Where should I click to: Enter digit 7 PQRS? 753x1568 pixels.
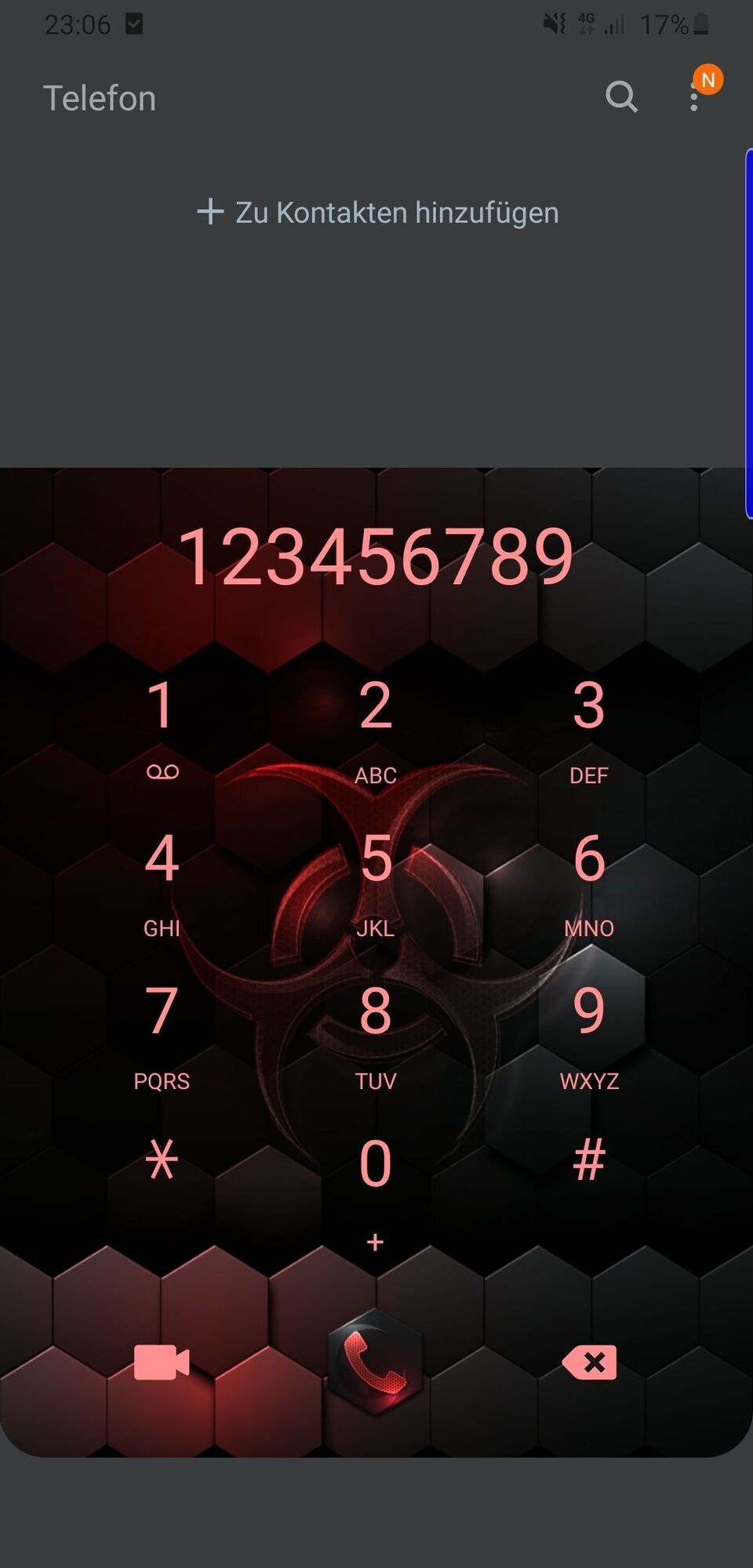tap(162, 1033)
